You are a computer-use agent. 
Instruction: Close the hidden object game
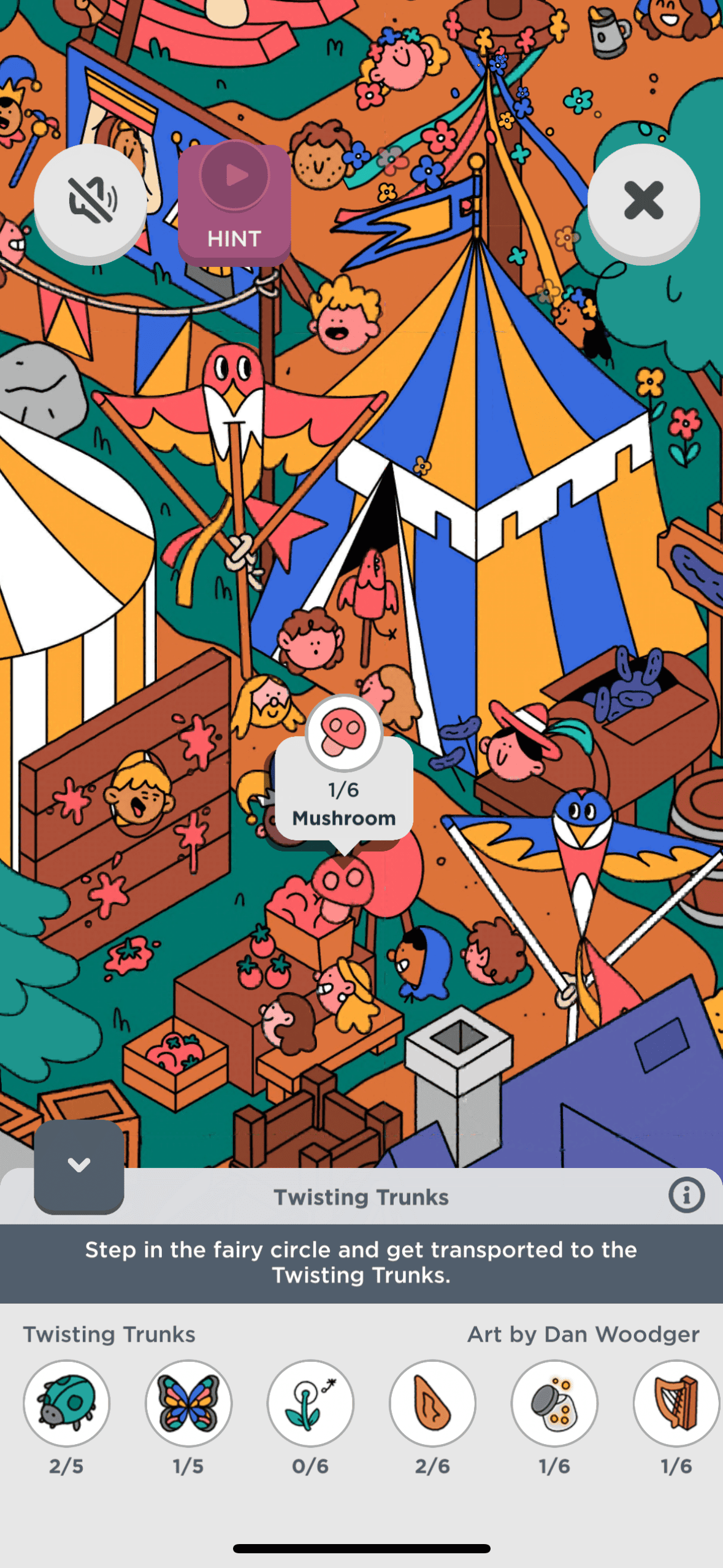click(643, 201)
